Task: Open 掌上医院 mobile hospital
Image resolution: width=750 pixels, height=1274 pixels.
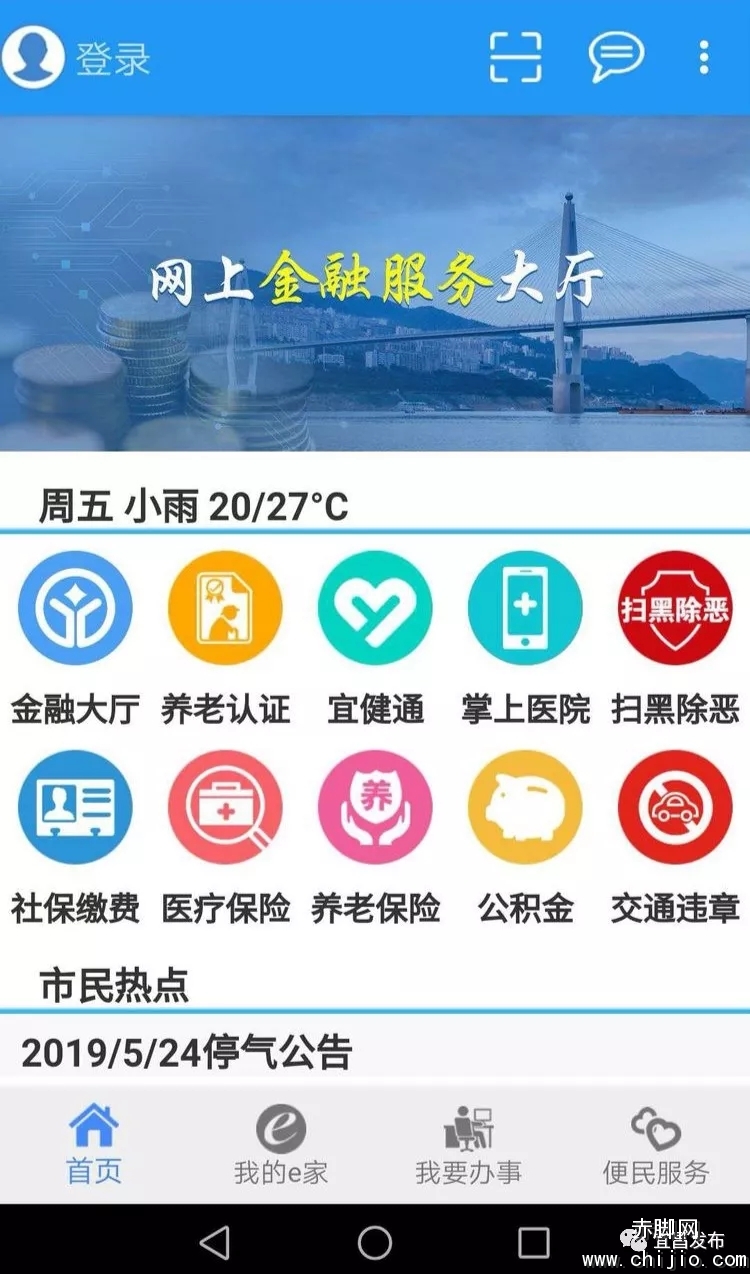Action: (525, 608)
